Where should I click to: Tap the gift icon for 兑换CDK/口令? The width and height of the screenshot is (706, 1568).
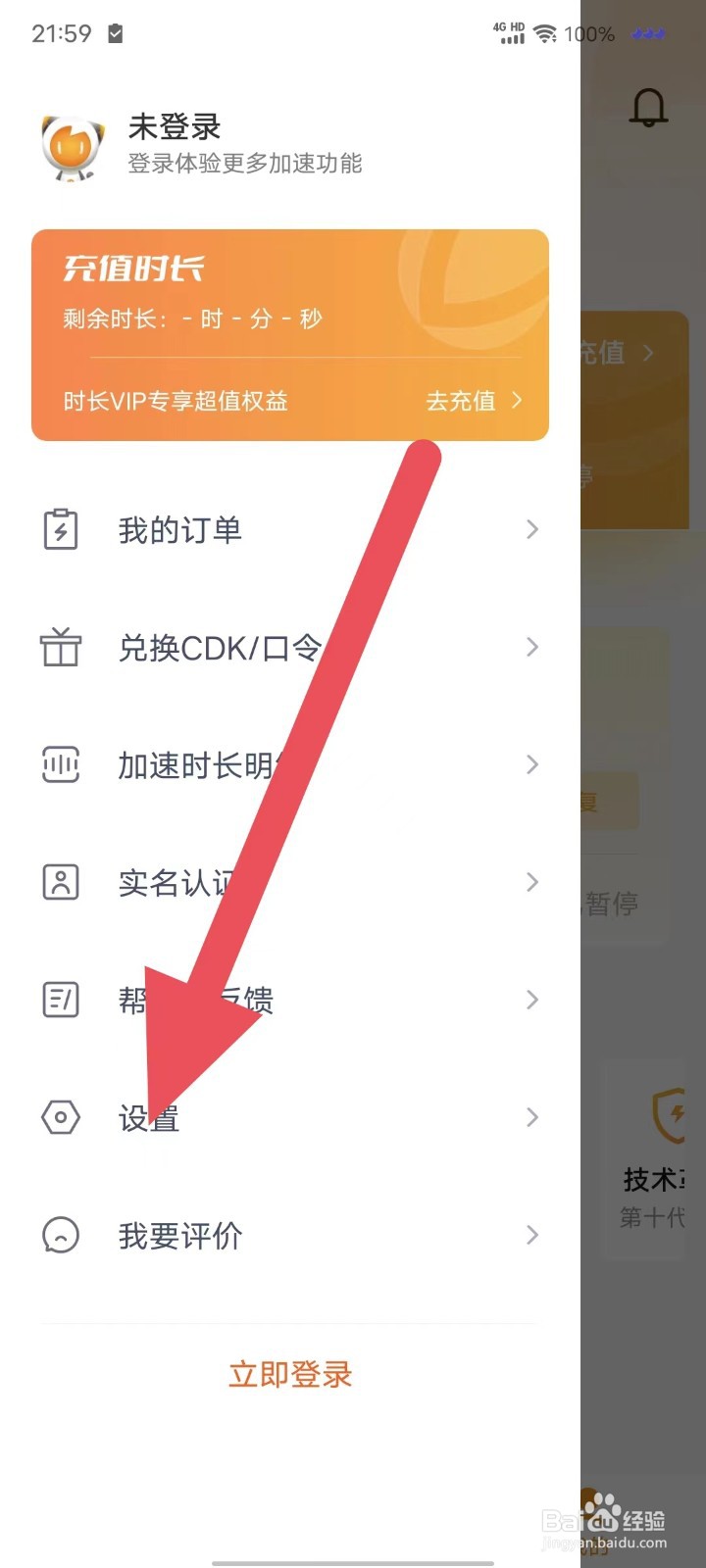(60, 647)
